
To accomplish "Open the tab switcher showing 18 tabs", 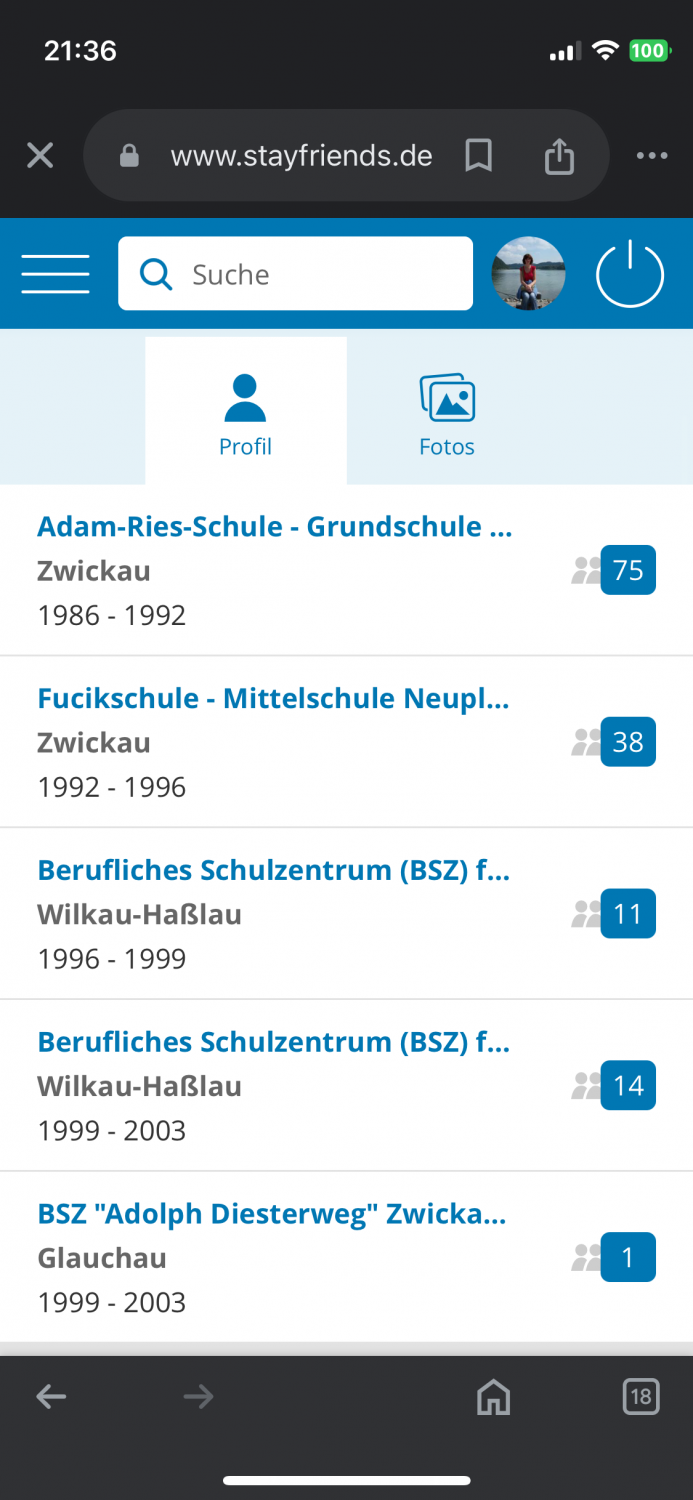I will coord(641,1396).
